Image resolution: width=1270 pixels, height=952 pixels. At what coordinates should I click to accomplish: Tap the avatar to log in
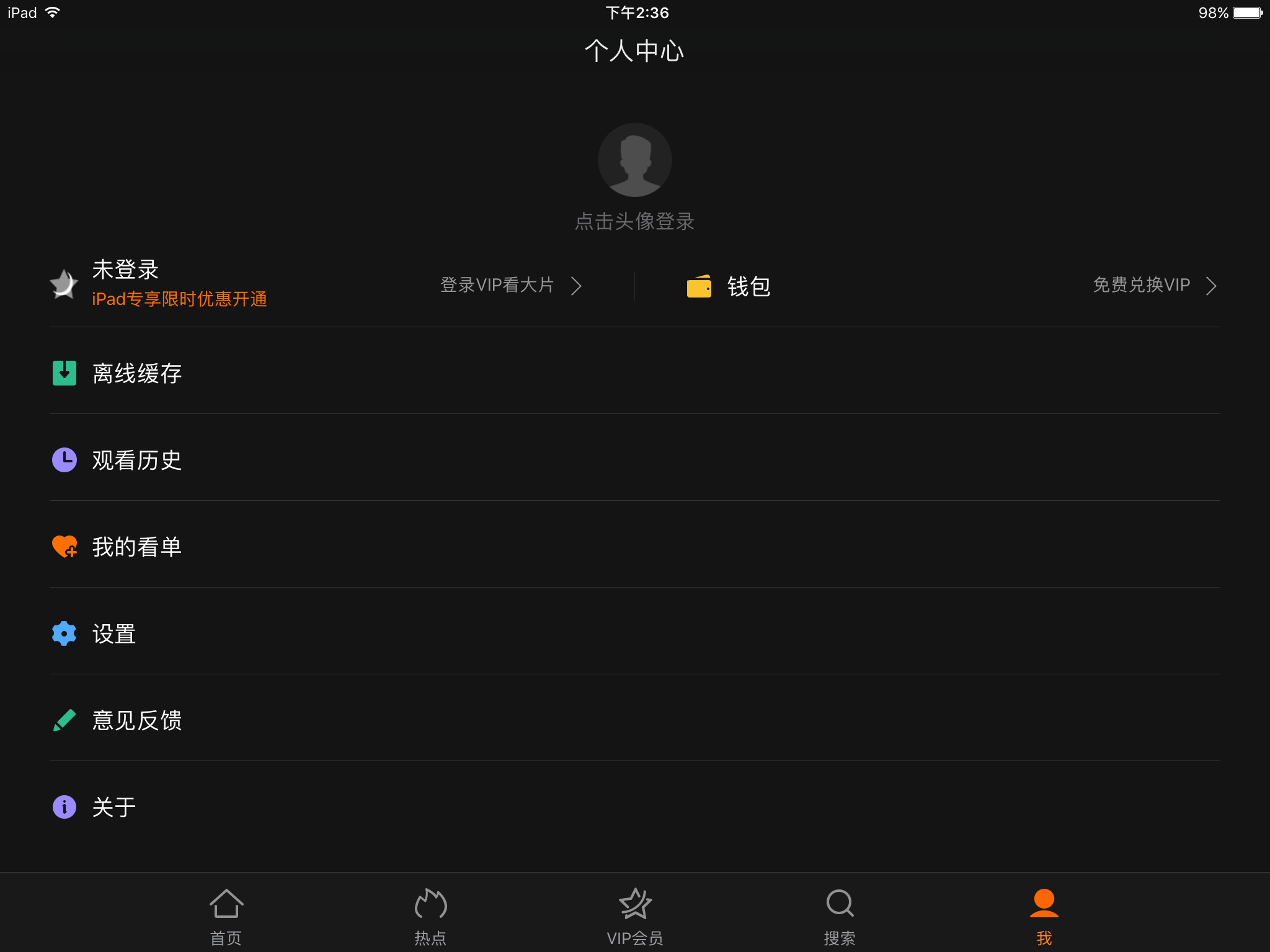click(634, 160)
